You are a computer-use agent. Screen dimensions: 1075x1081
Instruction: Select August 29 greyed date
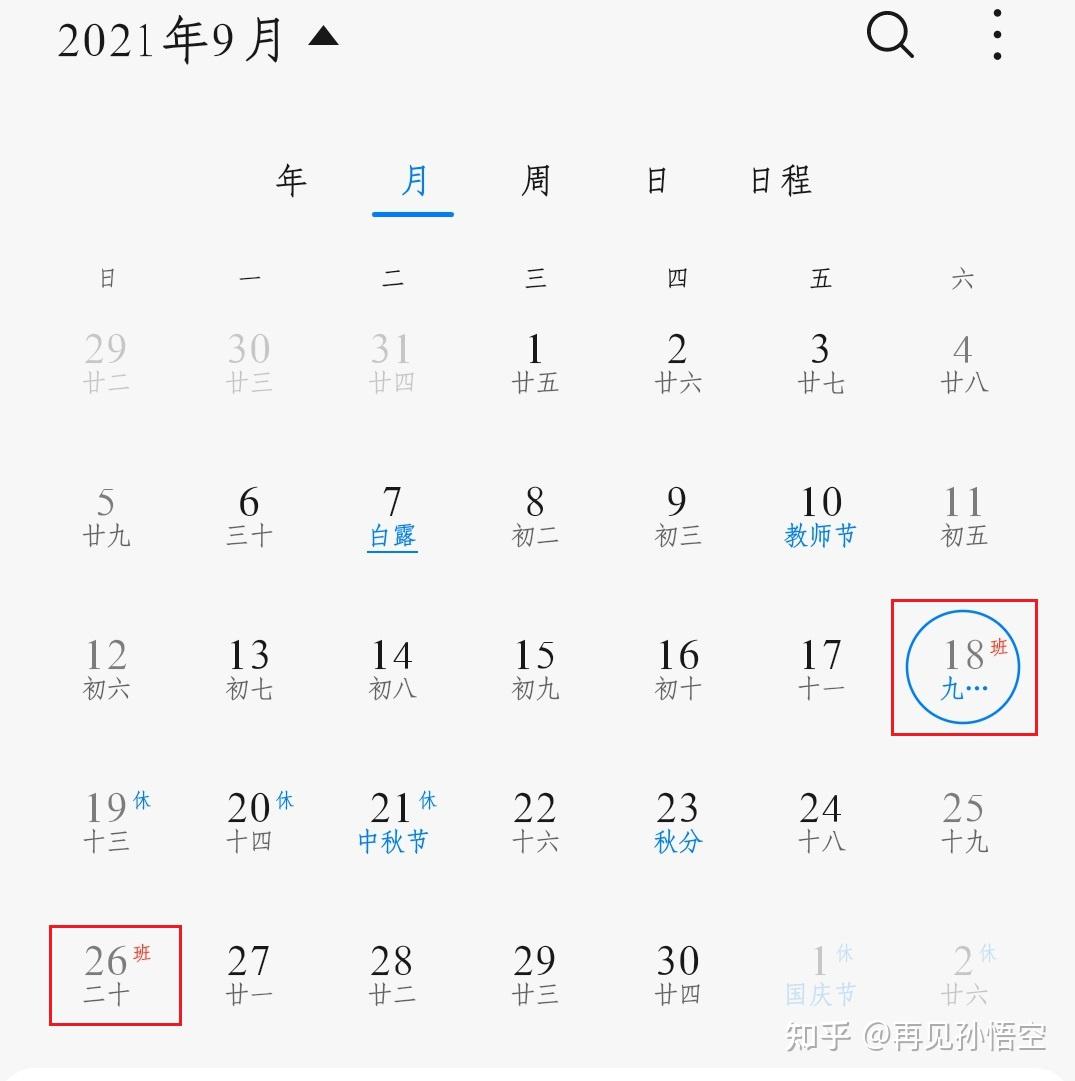pos(106,363)
